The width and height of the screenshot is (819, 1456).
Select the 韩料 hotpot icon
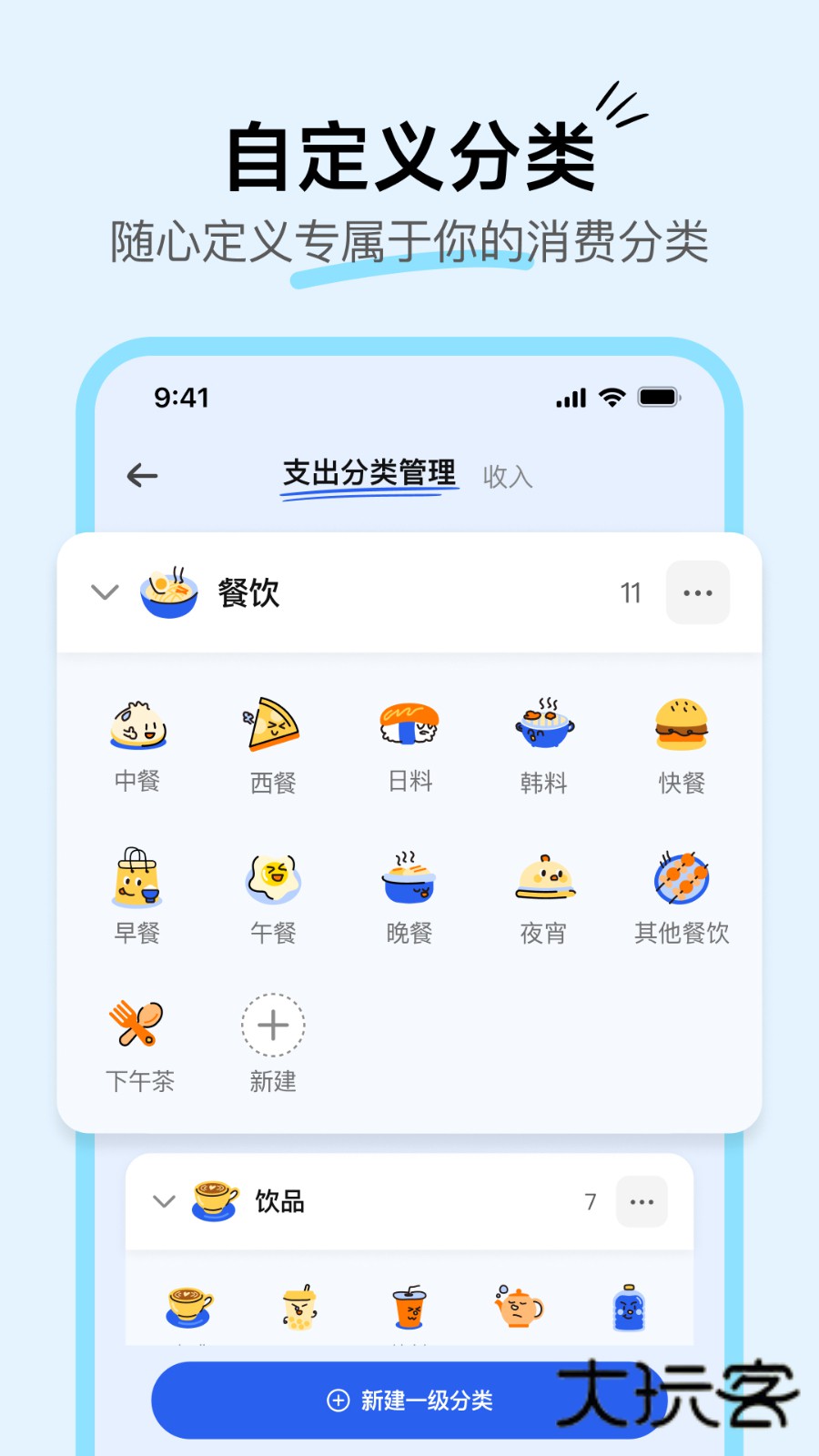[x=543, y=724]
